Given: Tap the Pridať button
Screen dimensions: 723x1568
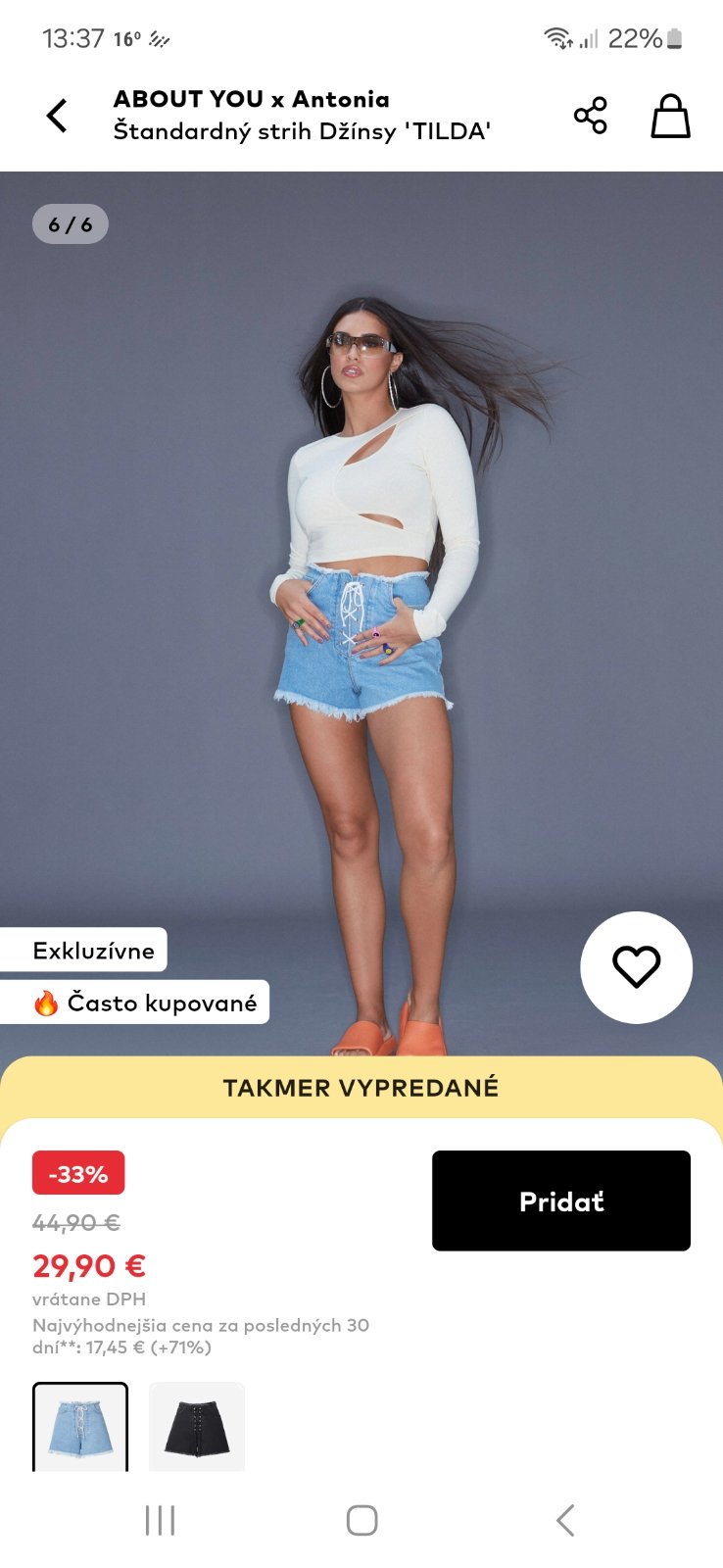Looking at the screenshot, I should tap(560, 1200).
